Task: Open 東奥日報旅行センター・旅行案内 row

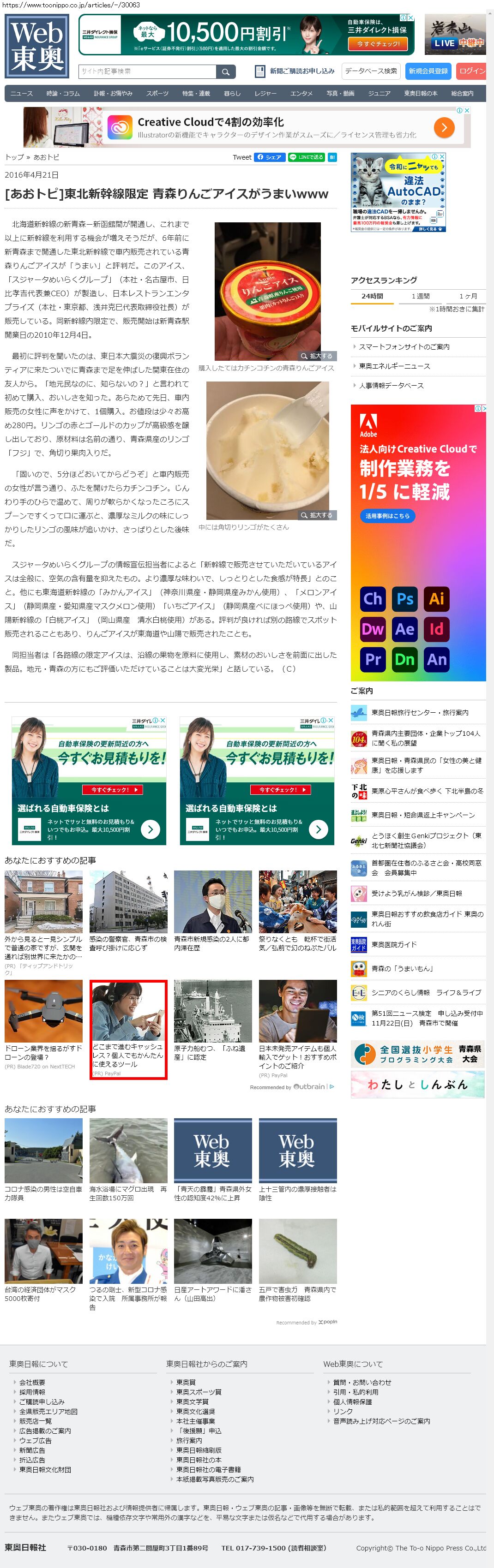Action: point(420,712)
